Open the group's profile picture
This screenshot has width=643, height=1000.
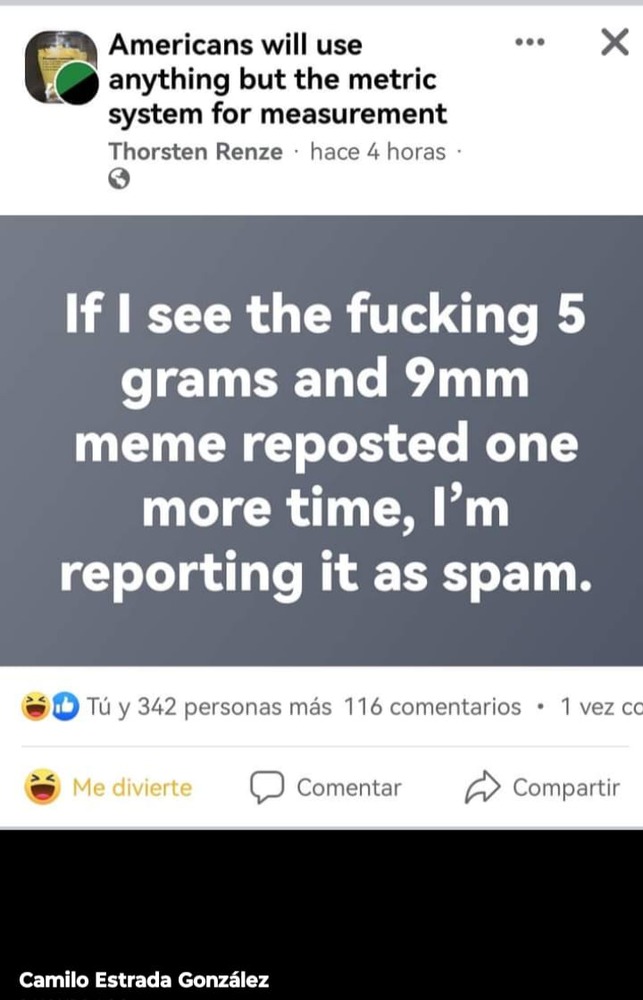point(60,67)
